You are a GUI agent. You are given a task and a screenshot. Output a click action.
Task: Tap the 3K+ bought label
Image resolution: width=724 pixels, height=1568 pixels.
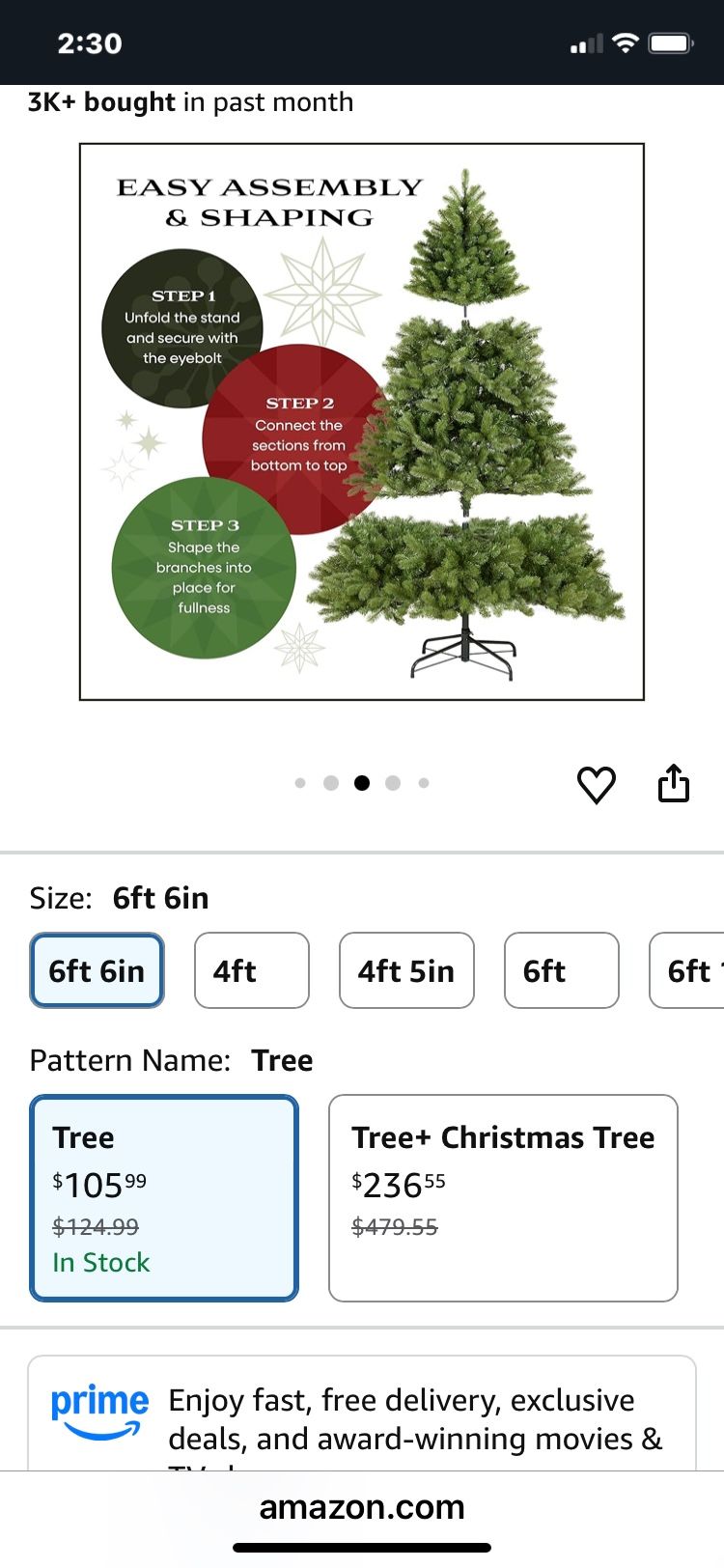189,101
